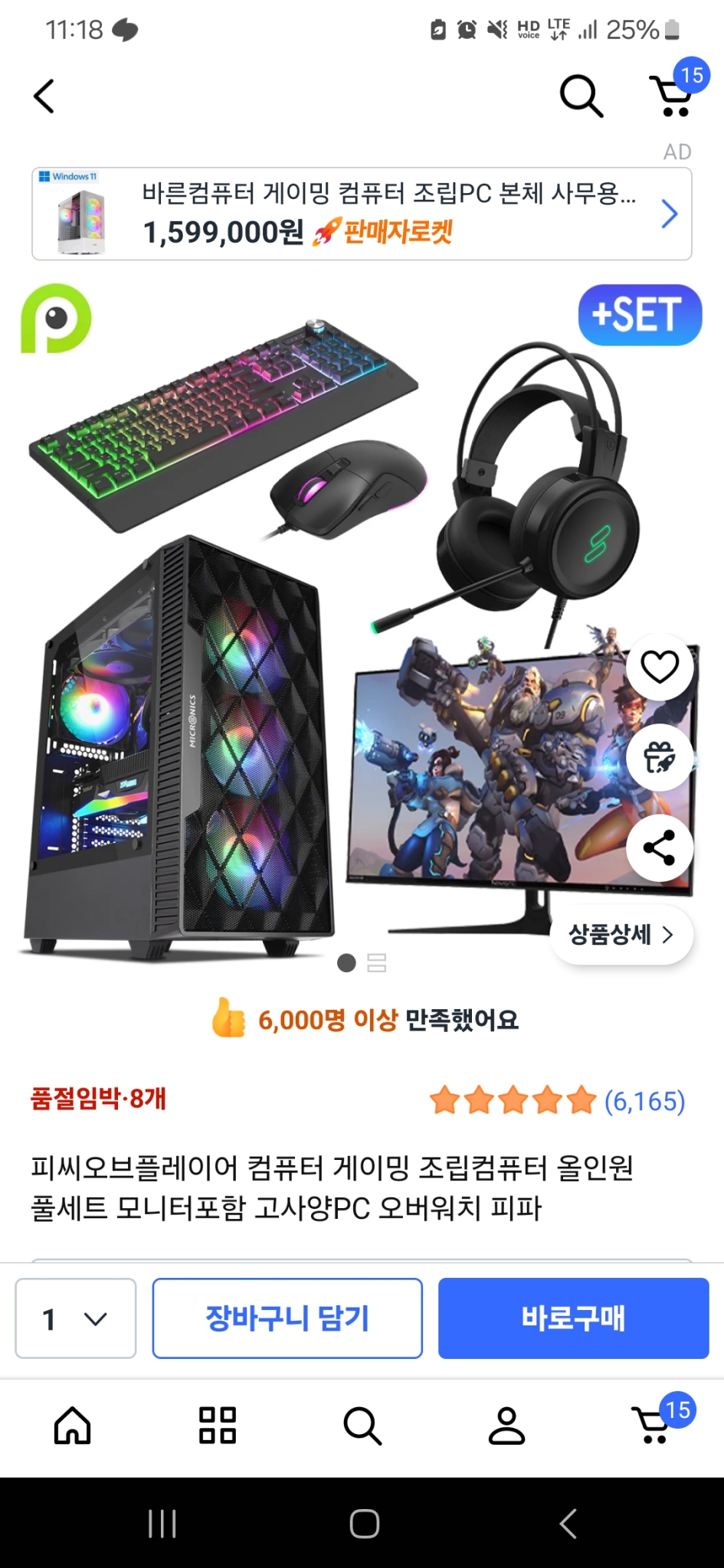724x1568 pixels.
Task: Tap the Home icon in bottom navigation
Action: [x=72, y=1426]
